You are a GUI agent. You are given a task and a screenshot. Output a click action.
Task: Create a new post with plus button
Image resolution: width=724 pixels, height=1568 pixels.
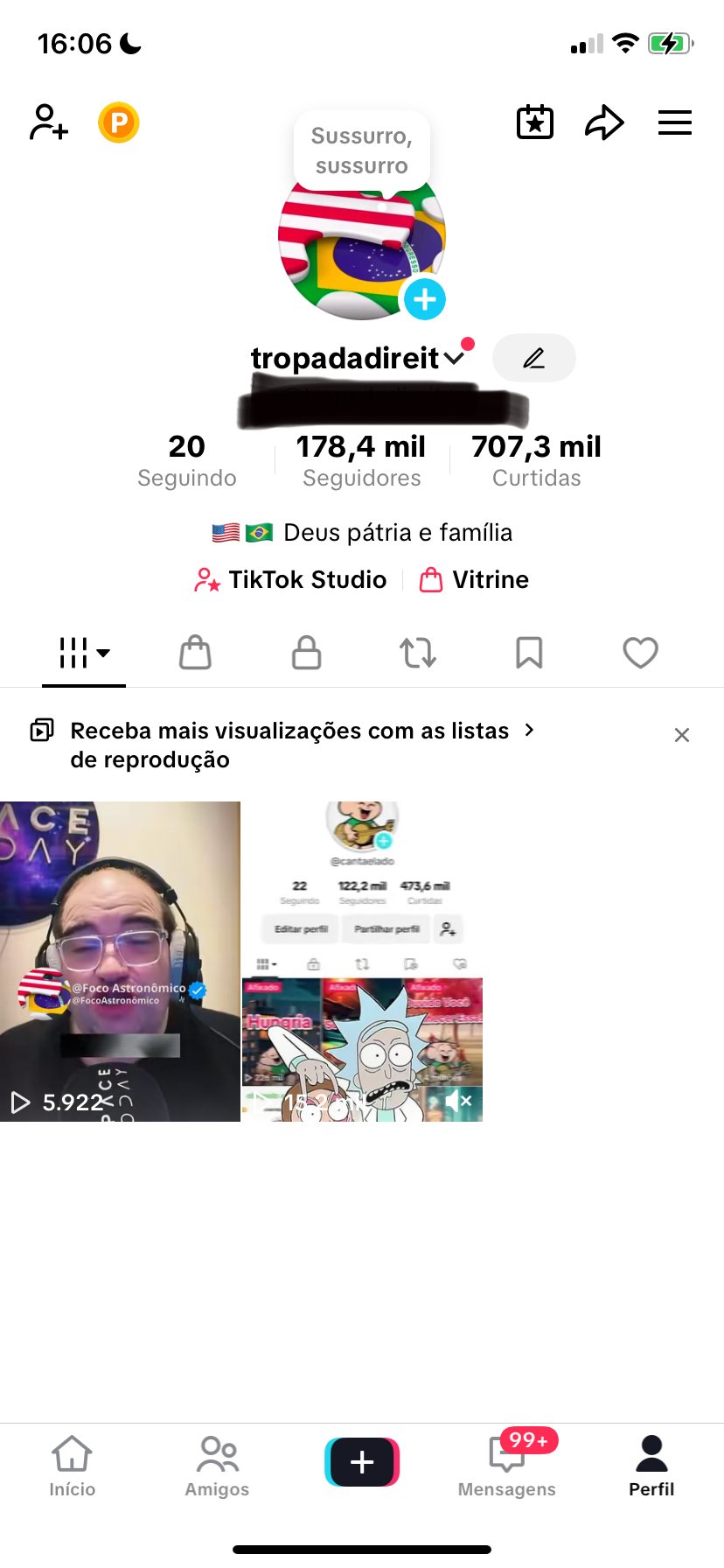(362, 1462)
